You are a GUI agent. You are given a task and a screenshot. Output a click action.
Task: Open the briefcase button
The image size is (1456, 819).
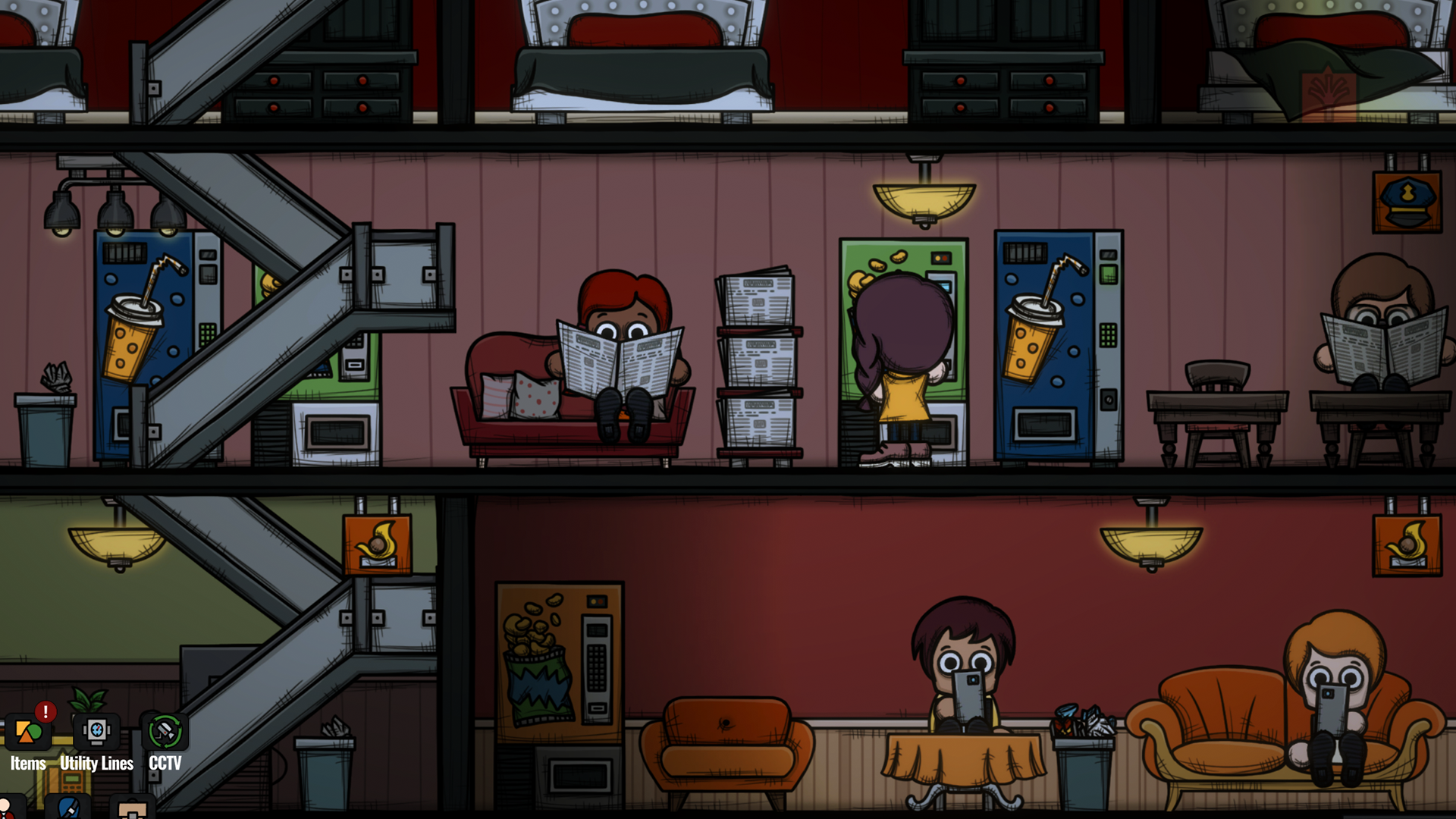point(133,809)
